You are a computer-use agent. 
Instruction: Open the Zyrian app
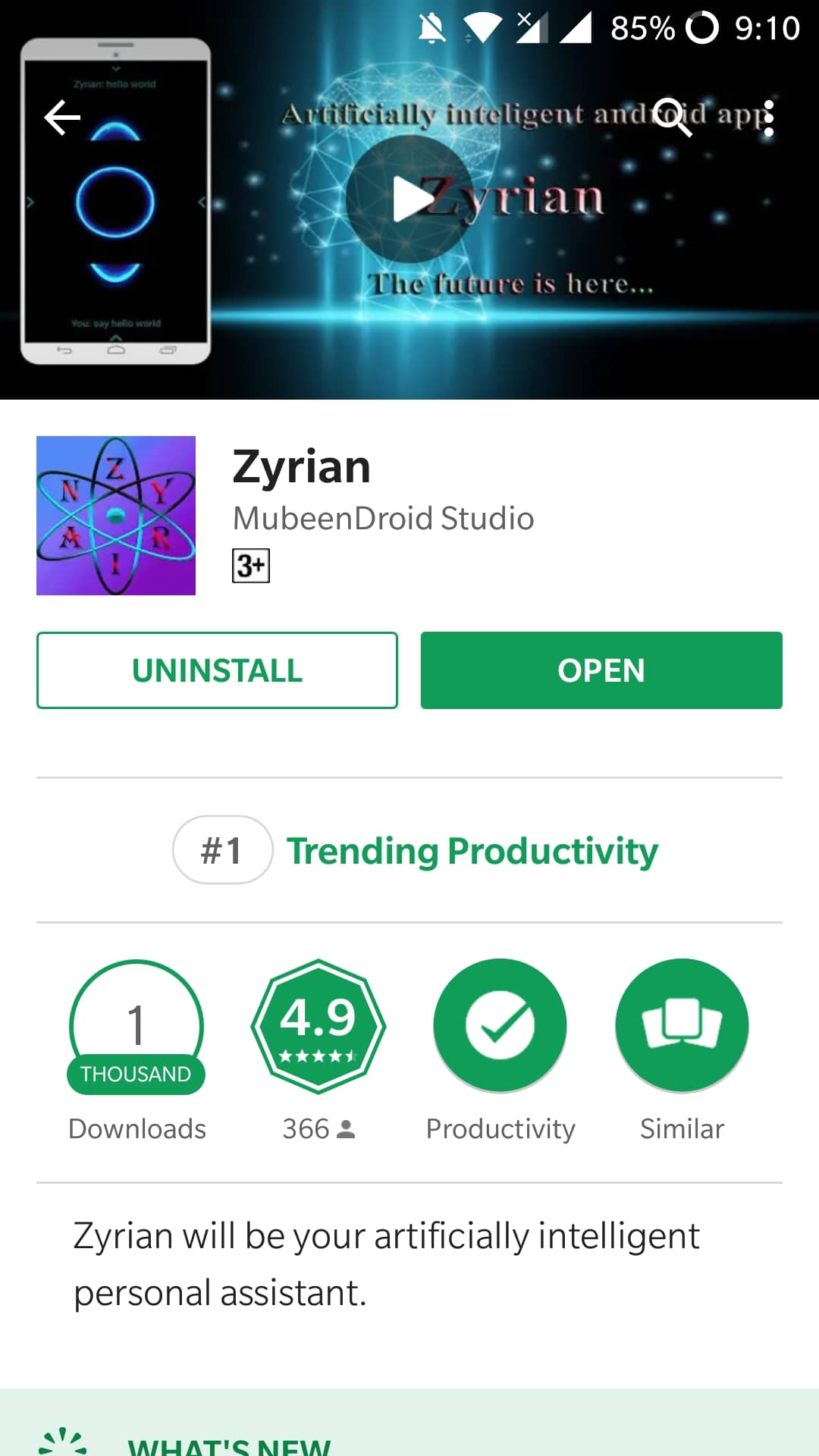coord(601,670)
